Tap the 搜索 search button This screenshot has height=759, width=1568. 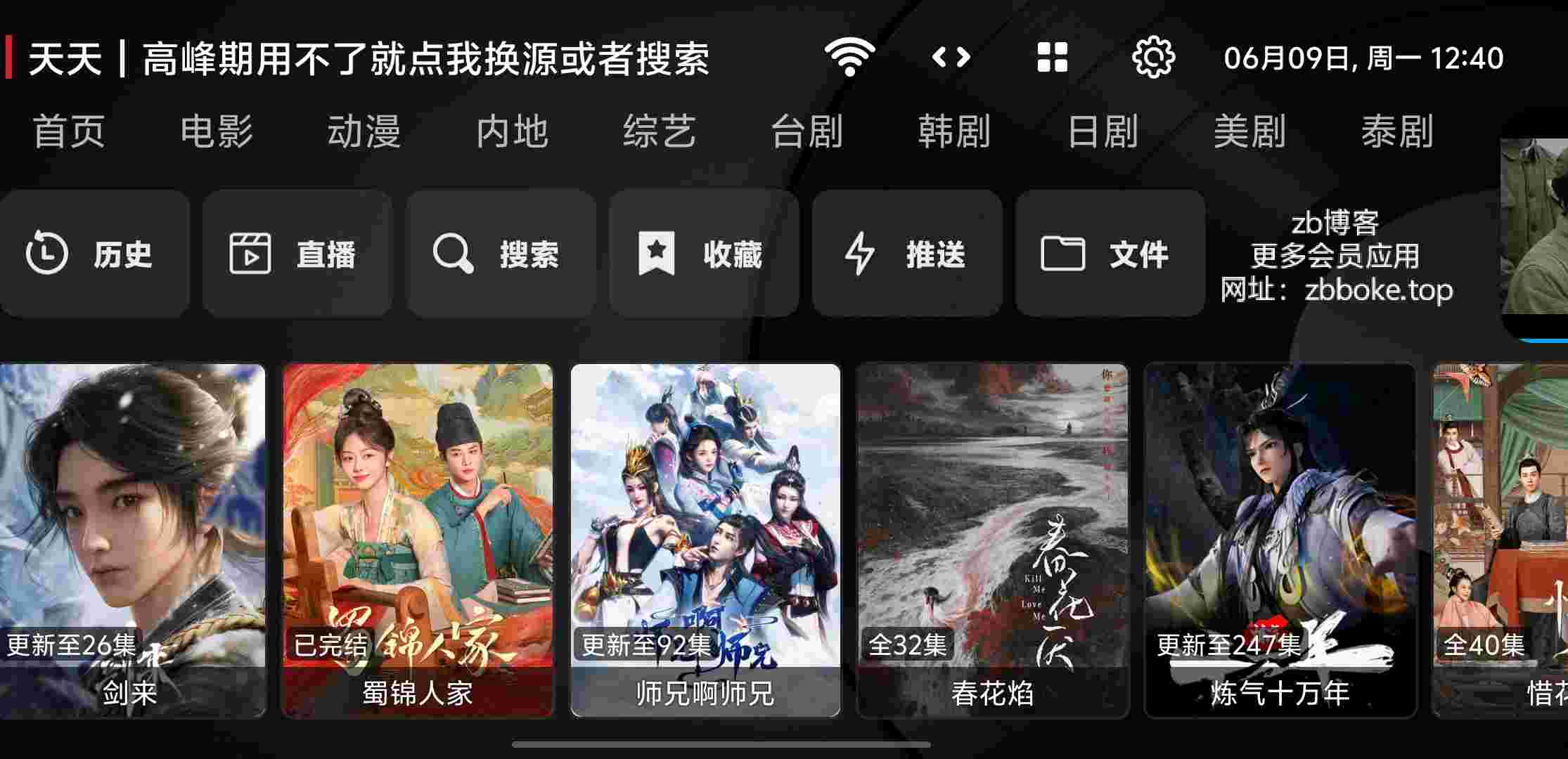(x=501, y=254)
